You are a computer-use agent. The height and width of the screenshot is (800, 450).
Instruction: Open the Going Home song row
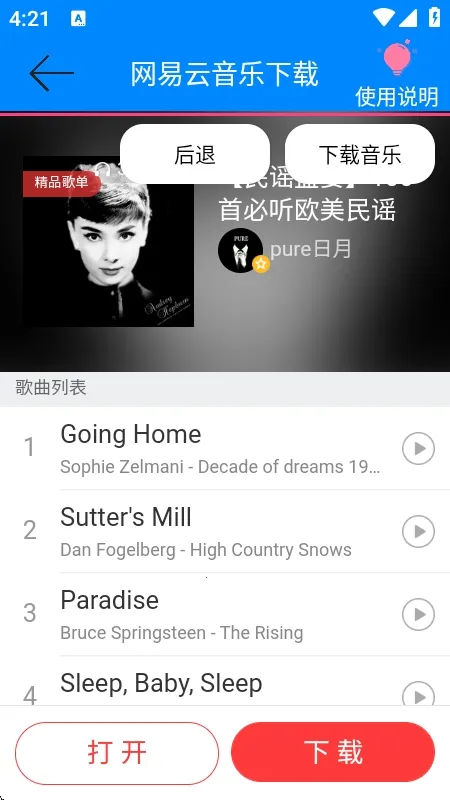pyautogui.click(x=225, y=448)
